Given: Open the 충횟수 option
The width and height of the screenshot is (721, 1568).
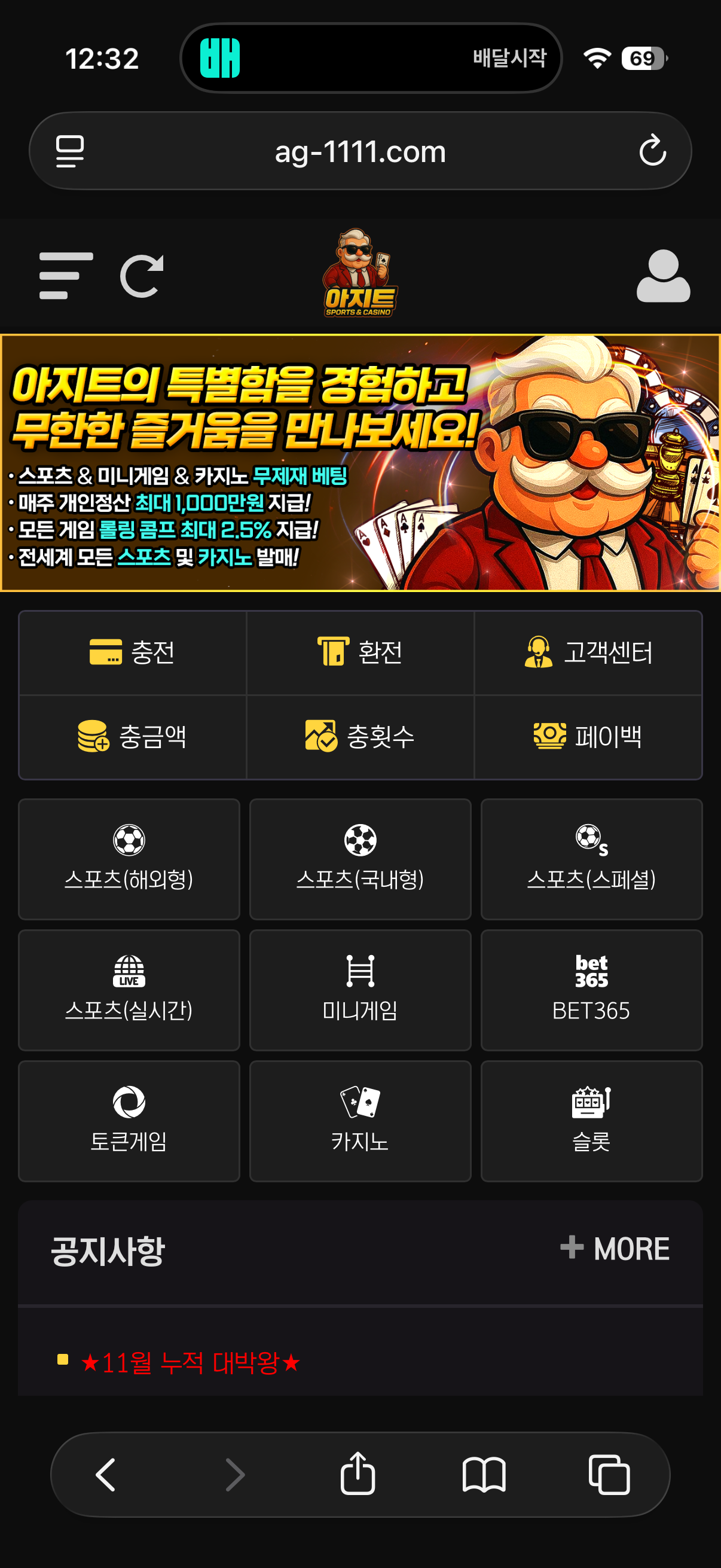Looking at the screenshot, I should (x=360, y=737).
